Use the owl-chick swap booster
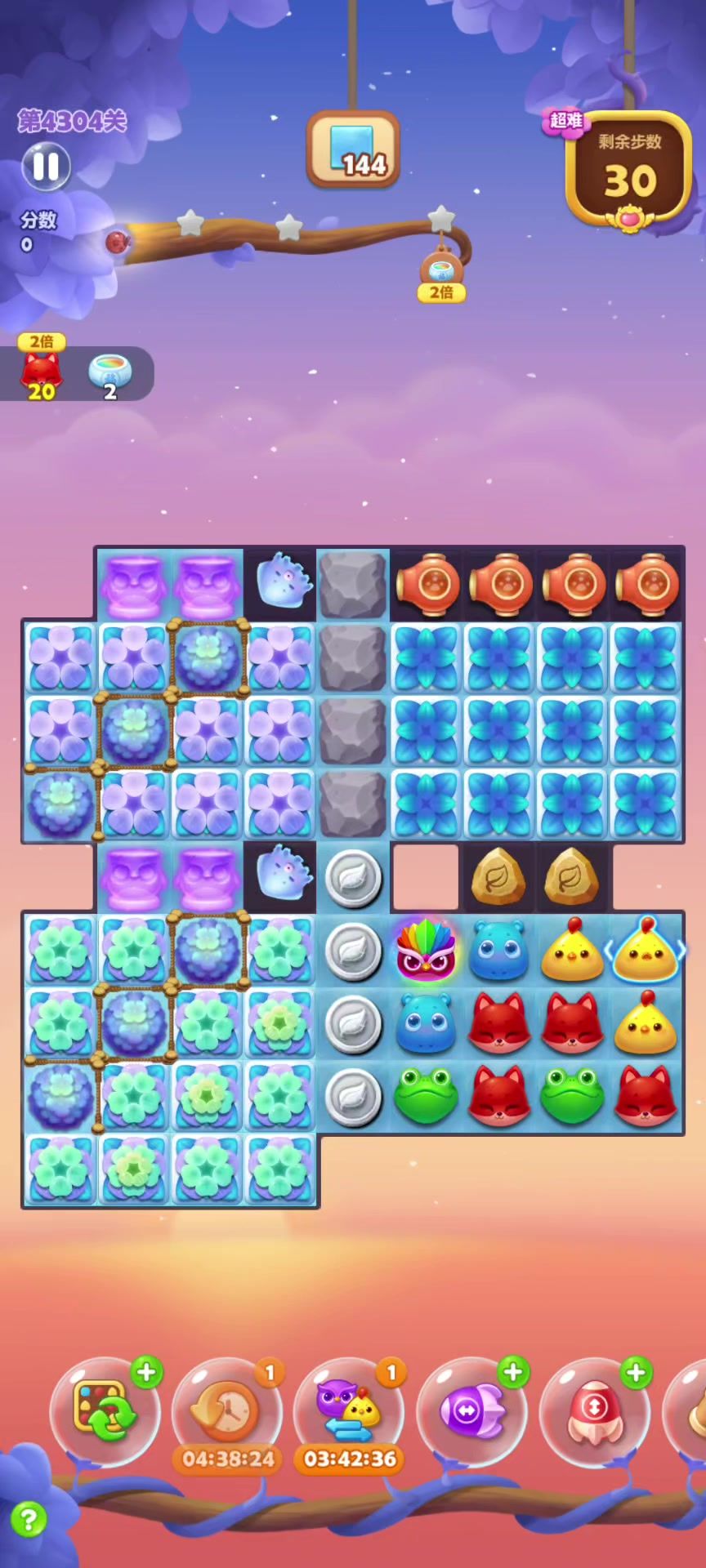The width and height of the screenshot is (706, 1568). point(349,1412)
